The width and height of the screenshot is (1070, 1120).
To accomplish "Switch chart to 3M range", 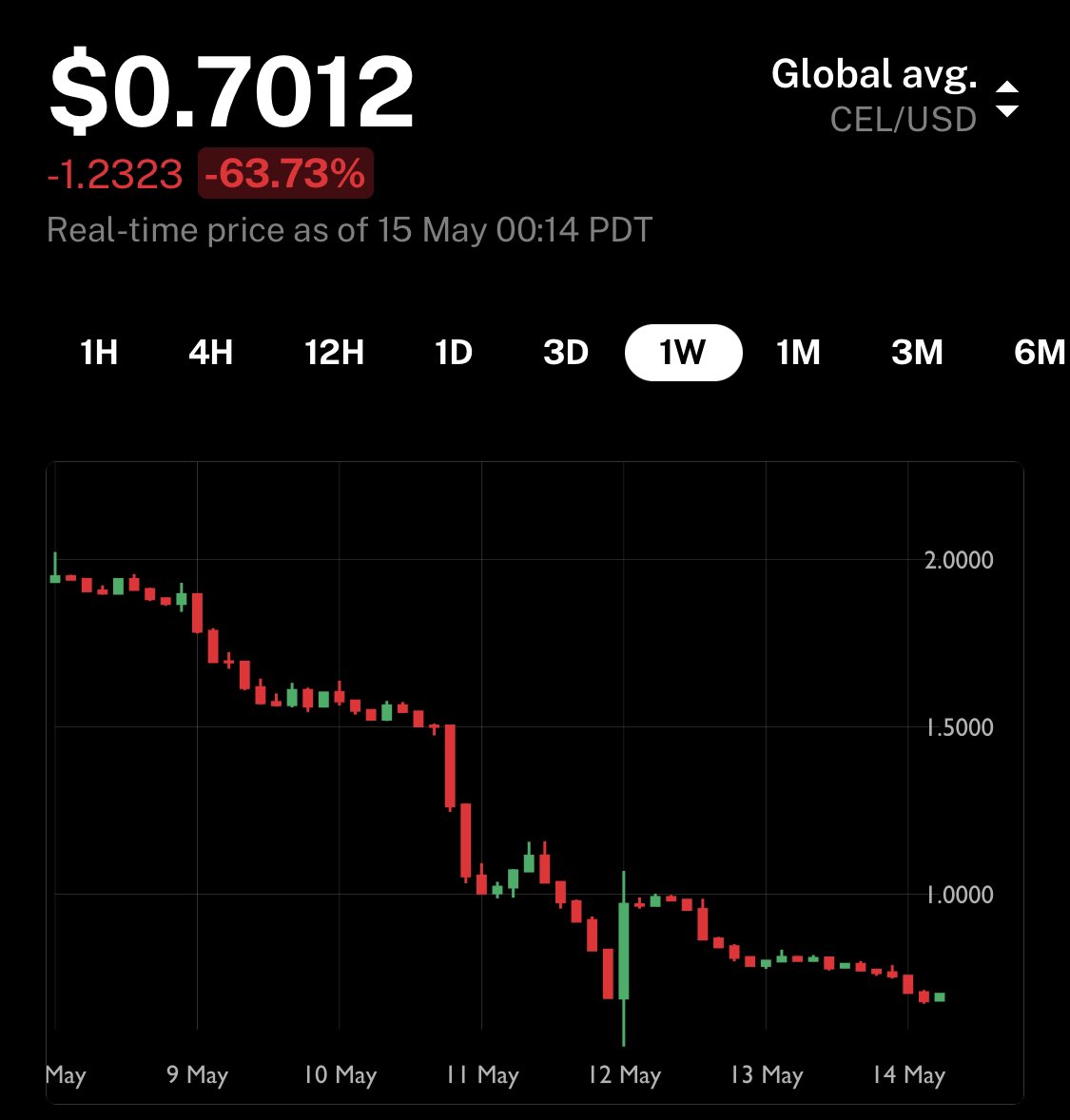I will [x=917, y=353].
